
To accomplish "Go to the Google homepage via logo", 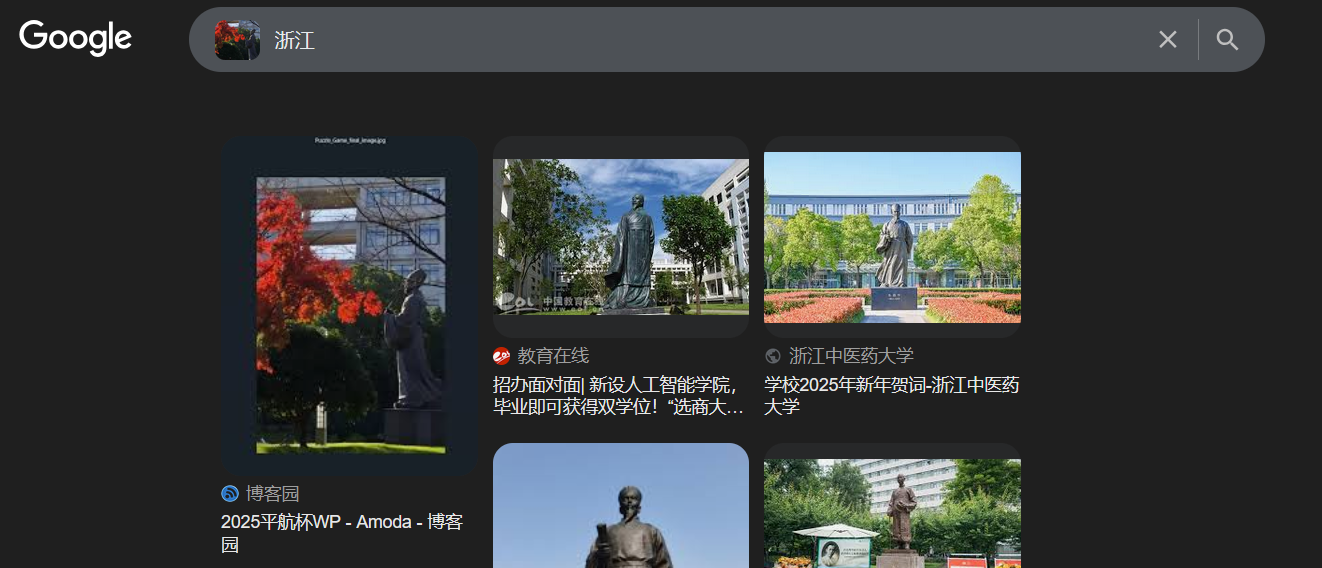I will pos(76,38).
